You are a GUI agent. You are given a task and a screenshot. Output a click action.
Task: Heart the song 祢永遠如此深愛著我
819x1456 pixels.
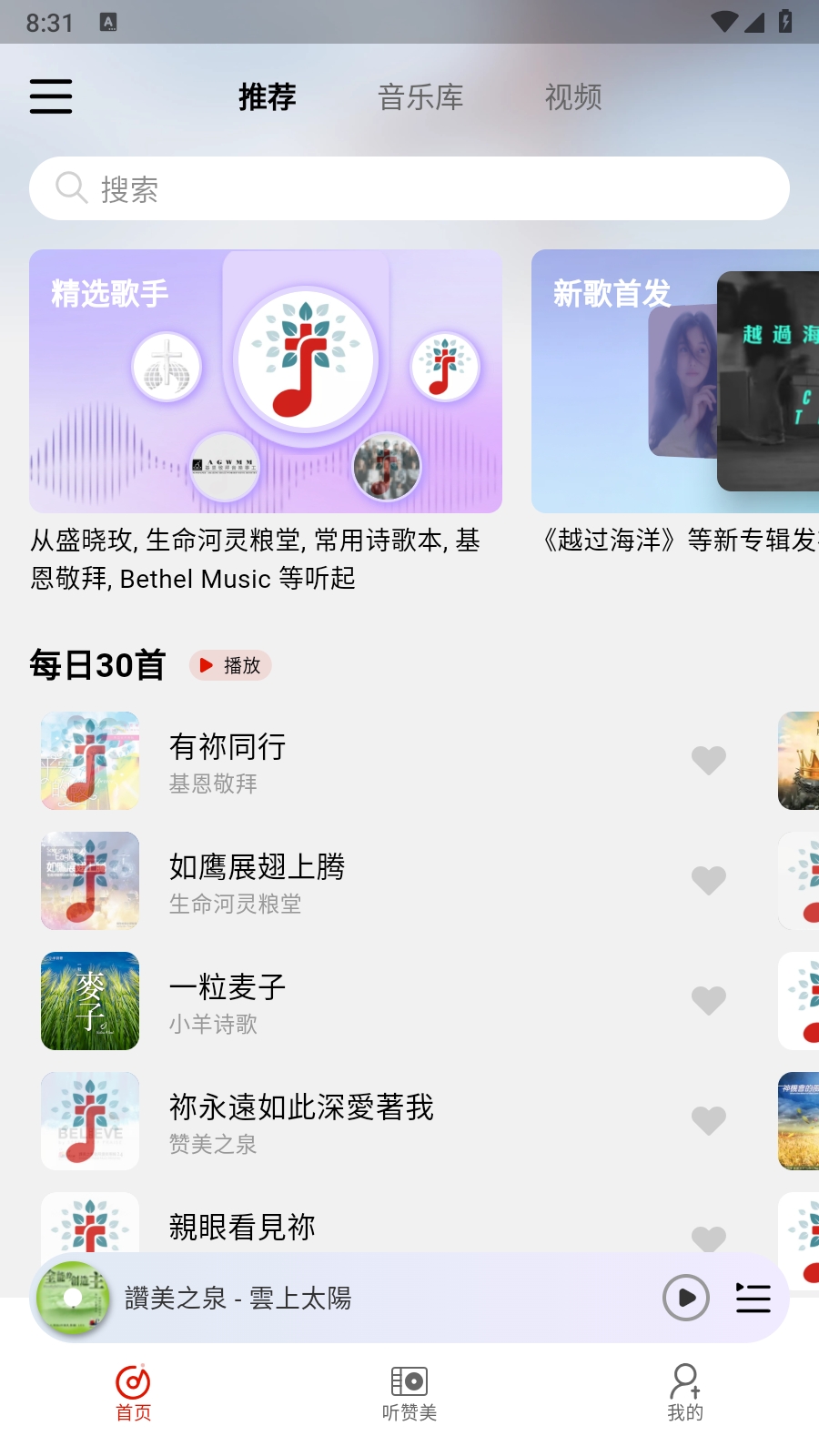[709, 1120]
